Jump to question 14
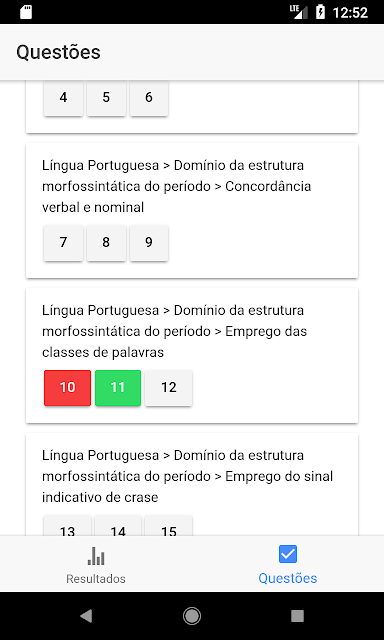Screen dimensions: 384x640 (118, 526)
